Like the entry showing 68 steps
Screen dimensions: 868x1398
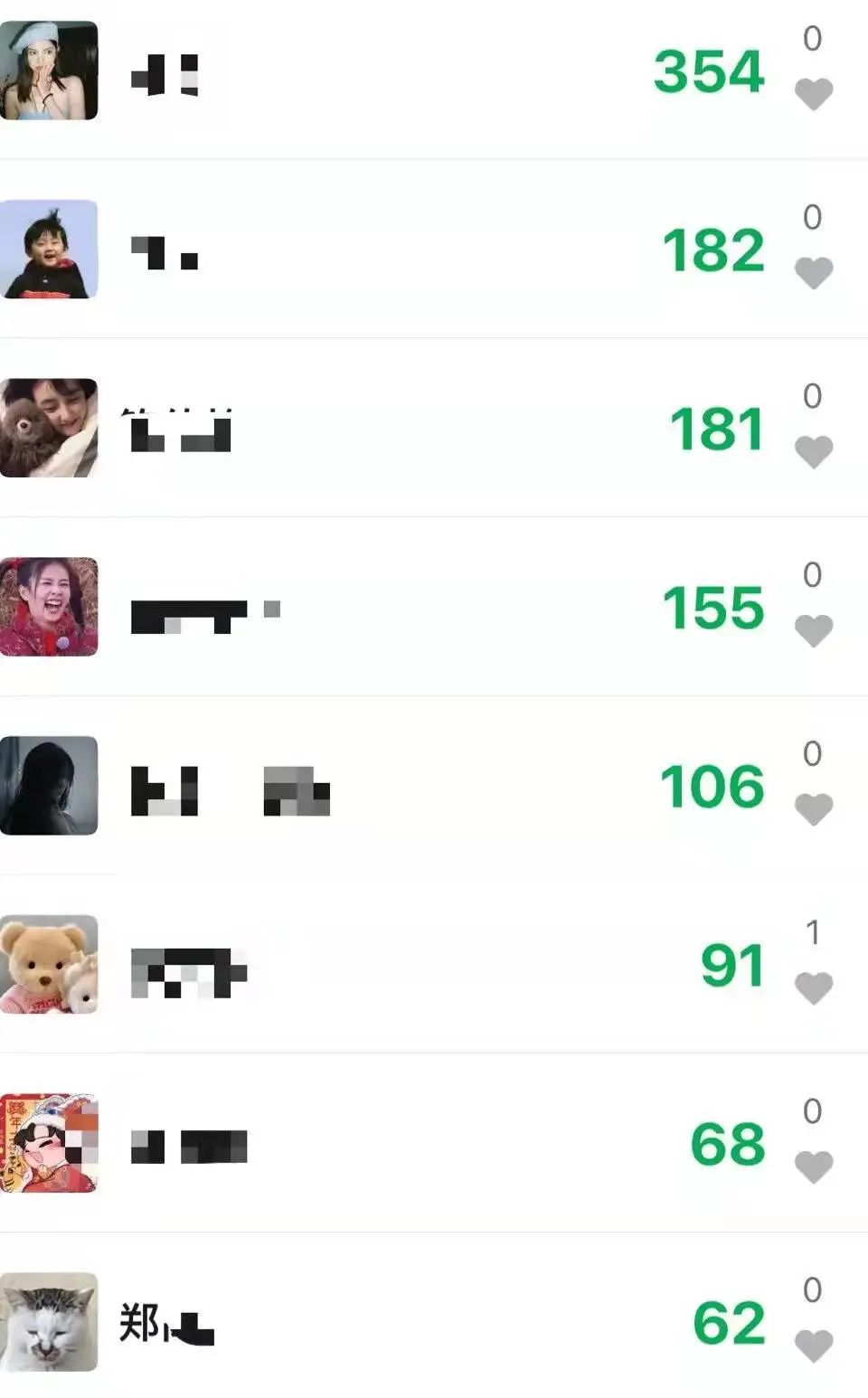pos(813,1167)
